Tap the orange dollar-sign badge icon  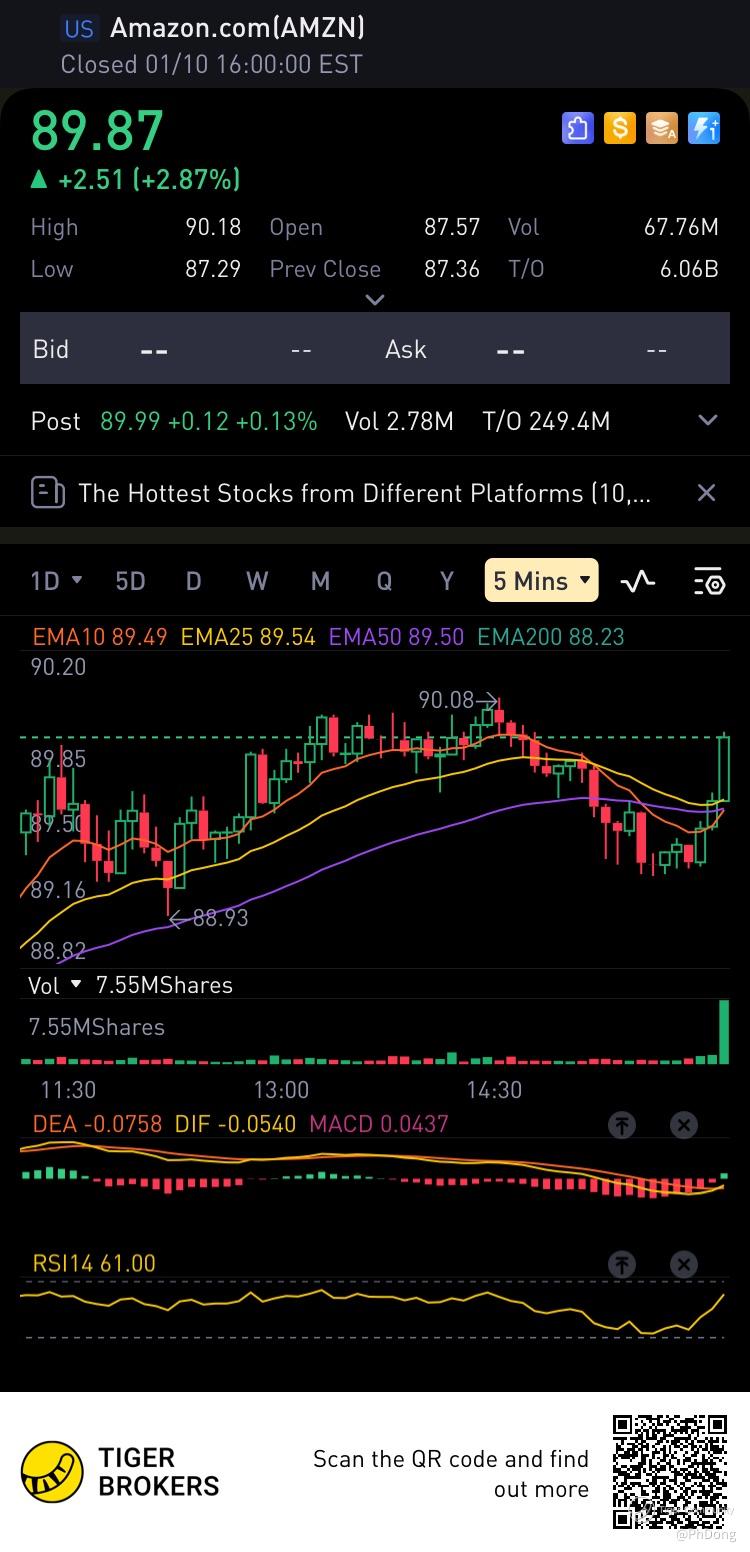[x=620, y=128]
